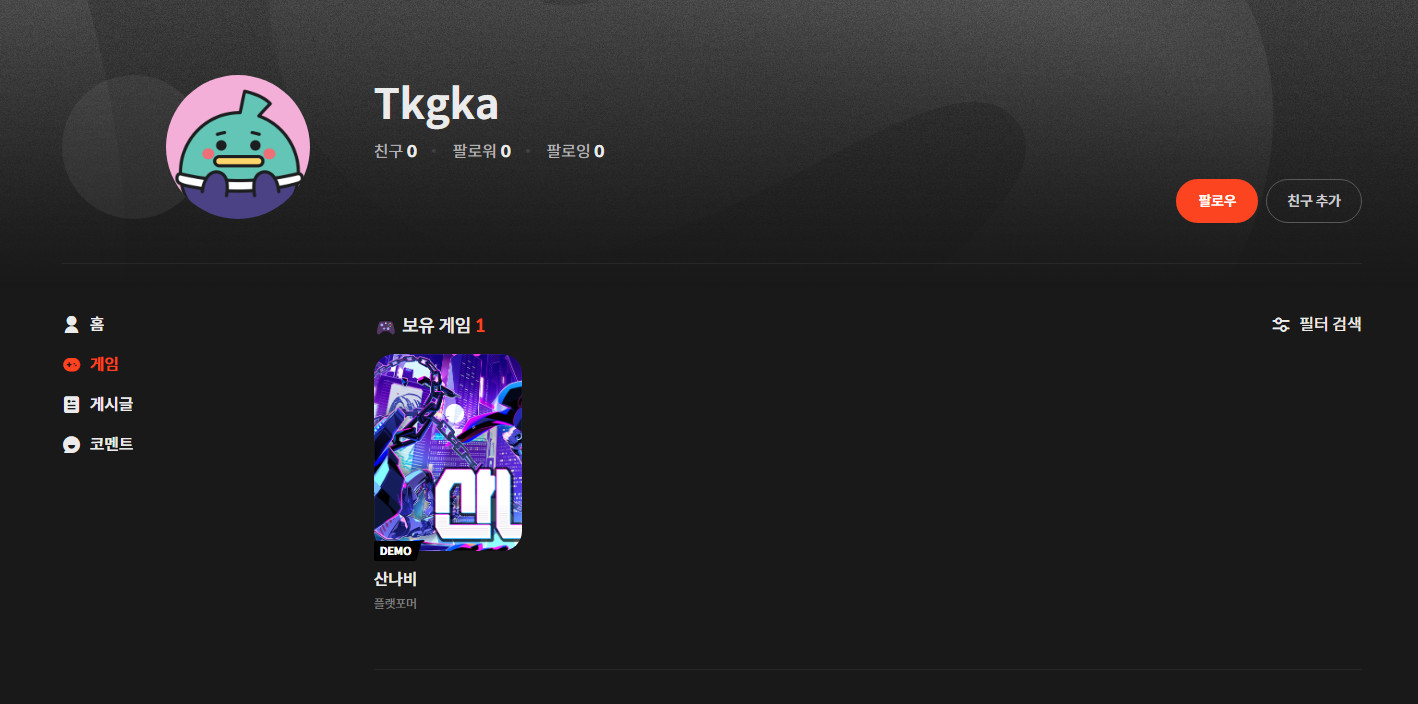Open the 코멘트 section
The image size is (1418, 704).
coord(110,444)
